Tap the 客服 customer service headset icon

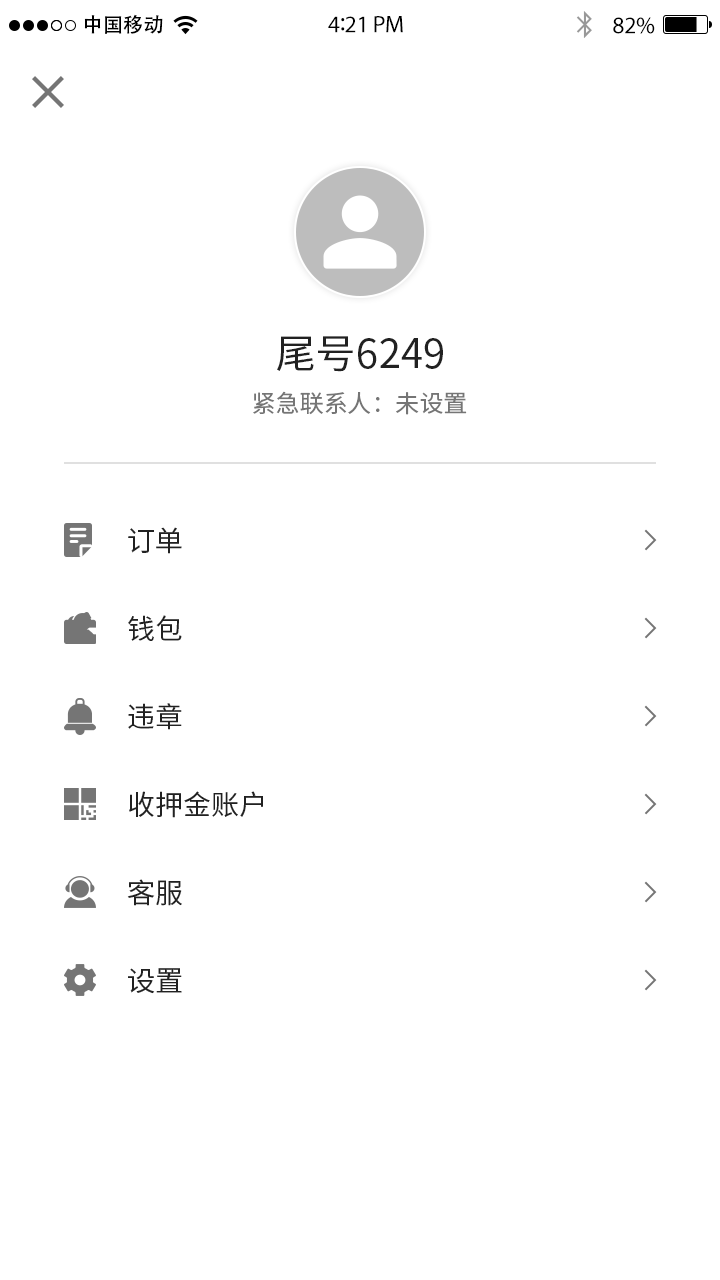(80, 891)
